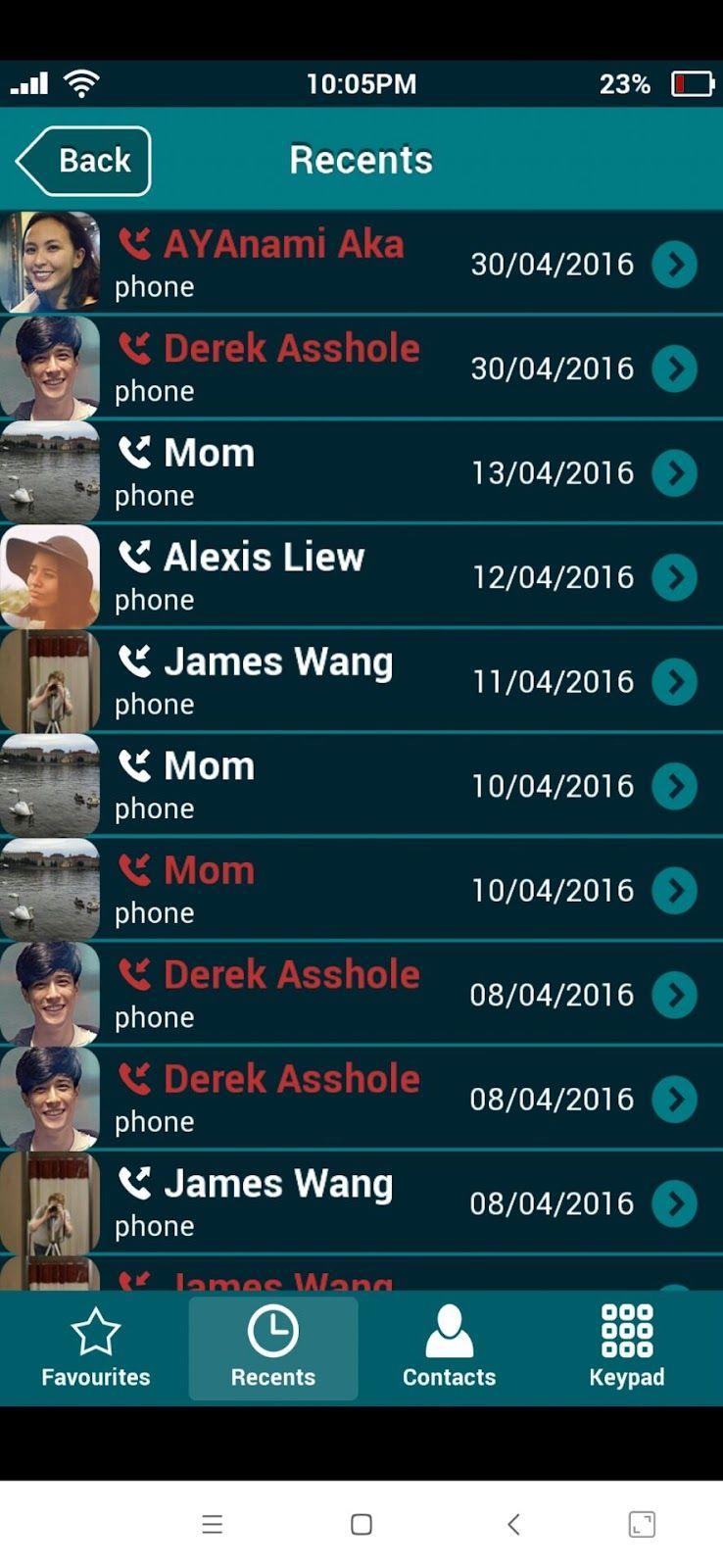This screenshot has width=723, height=1568.
Task: View details arrow for Alexis Liew
Action: 675,577
